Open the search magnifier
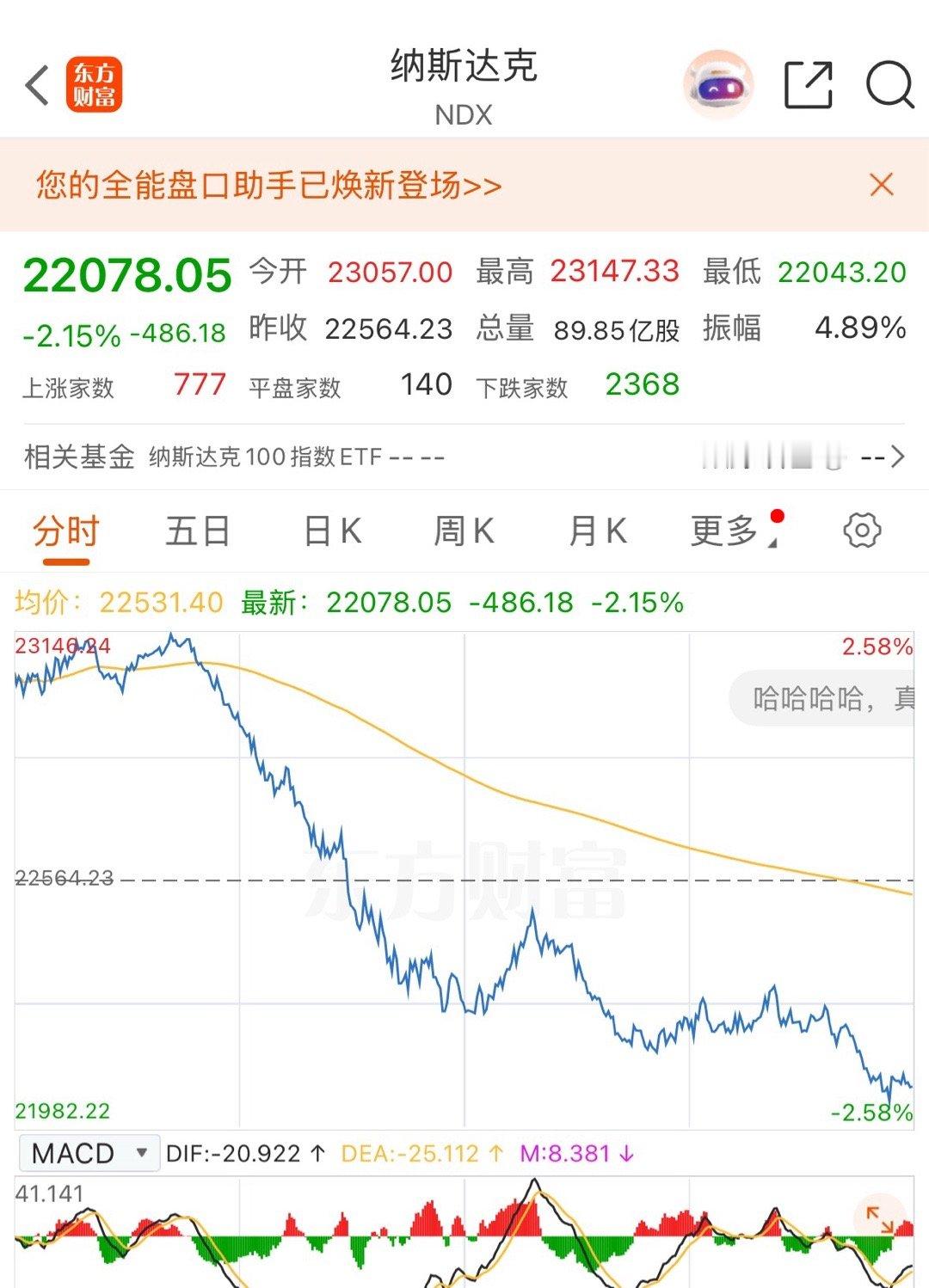 pyautogui.click(x=891, y=85)
